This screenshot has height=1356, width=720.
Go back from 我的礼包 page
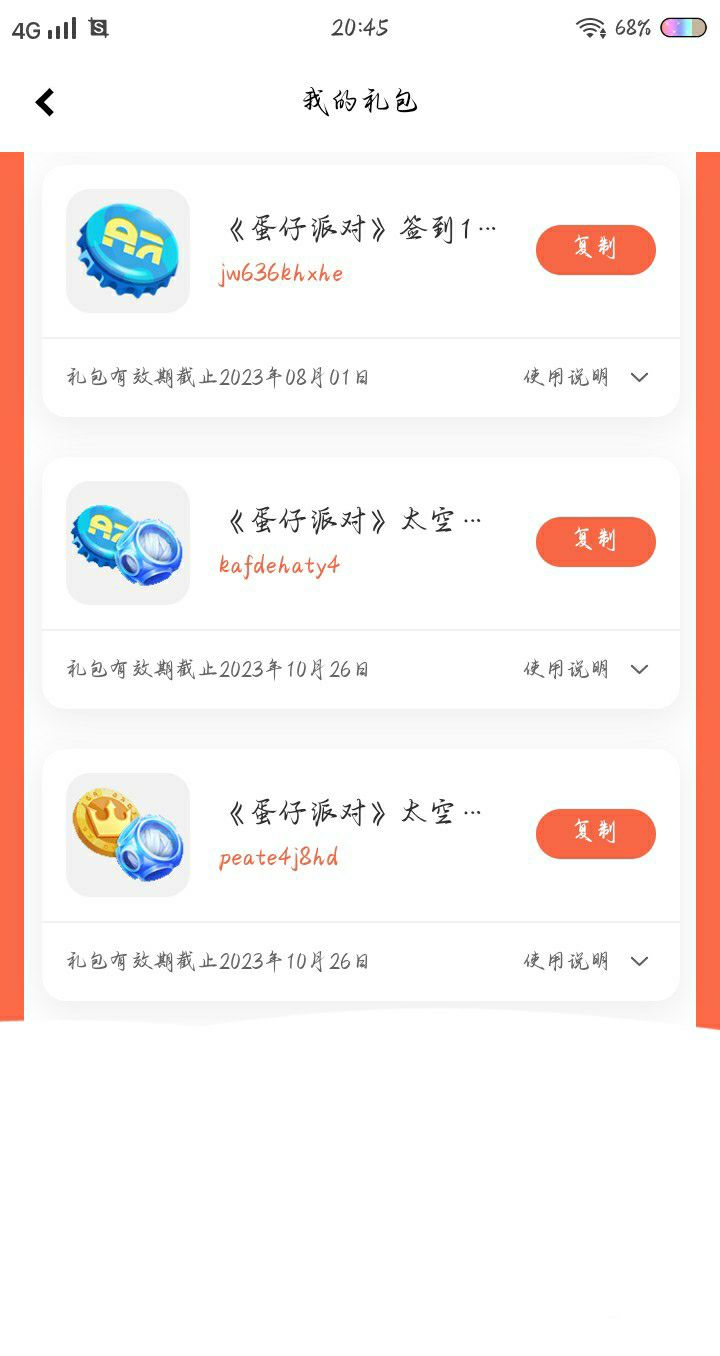(45, 102)
